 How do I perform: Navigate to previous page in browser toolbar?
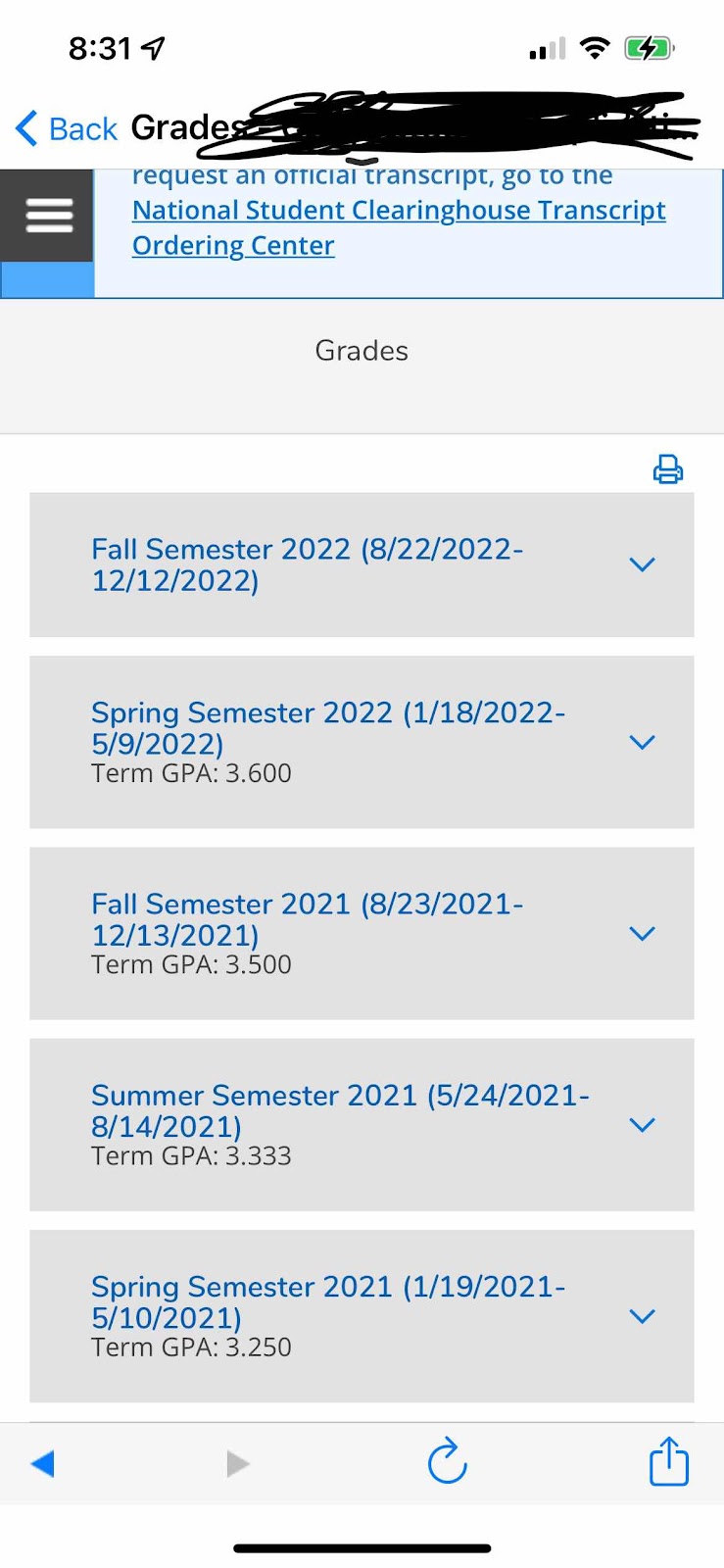tap(42, 1463)
